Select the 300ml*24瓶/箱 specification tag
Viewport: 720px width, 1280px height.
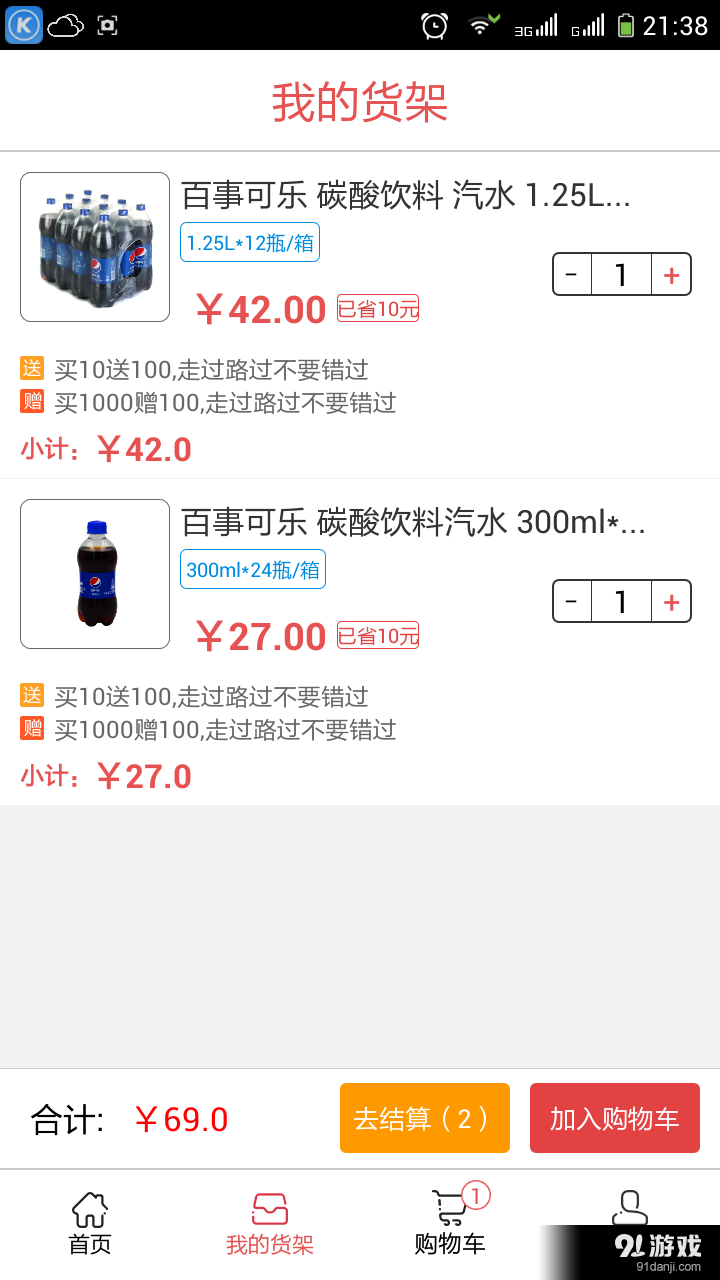point(252,570)
